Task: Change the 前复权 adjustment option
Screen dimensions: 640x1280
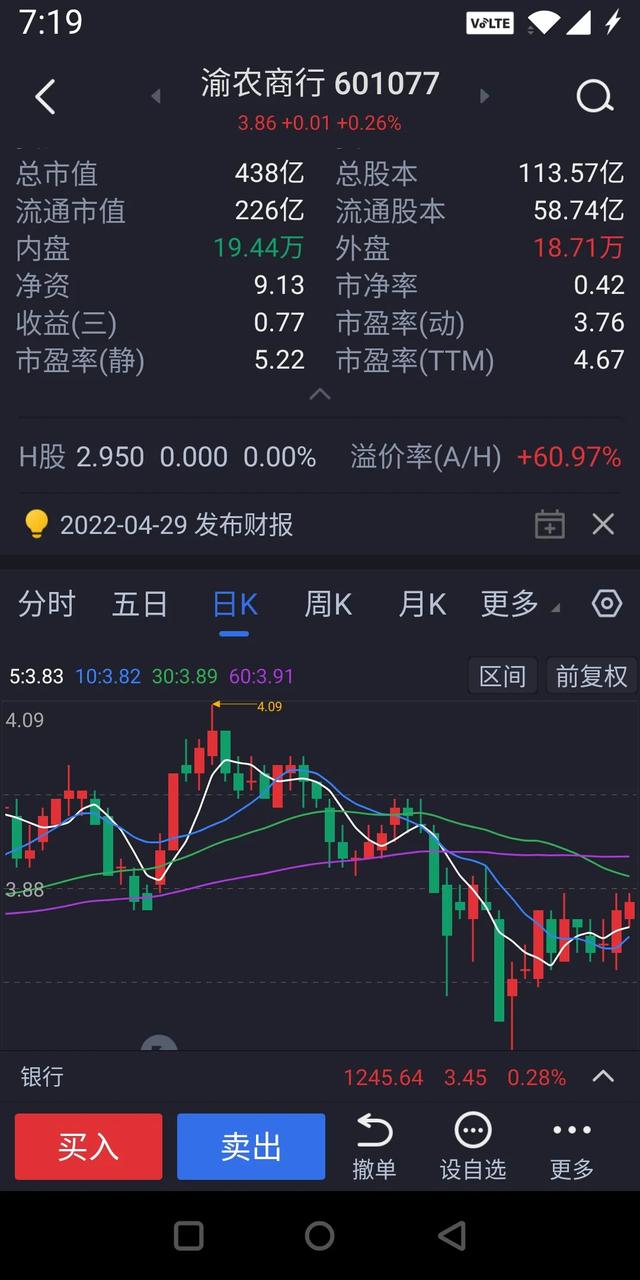Action: (591, 676)
